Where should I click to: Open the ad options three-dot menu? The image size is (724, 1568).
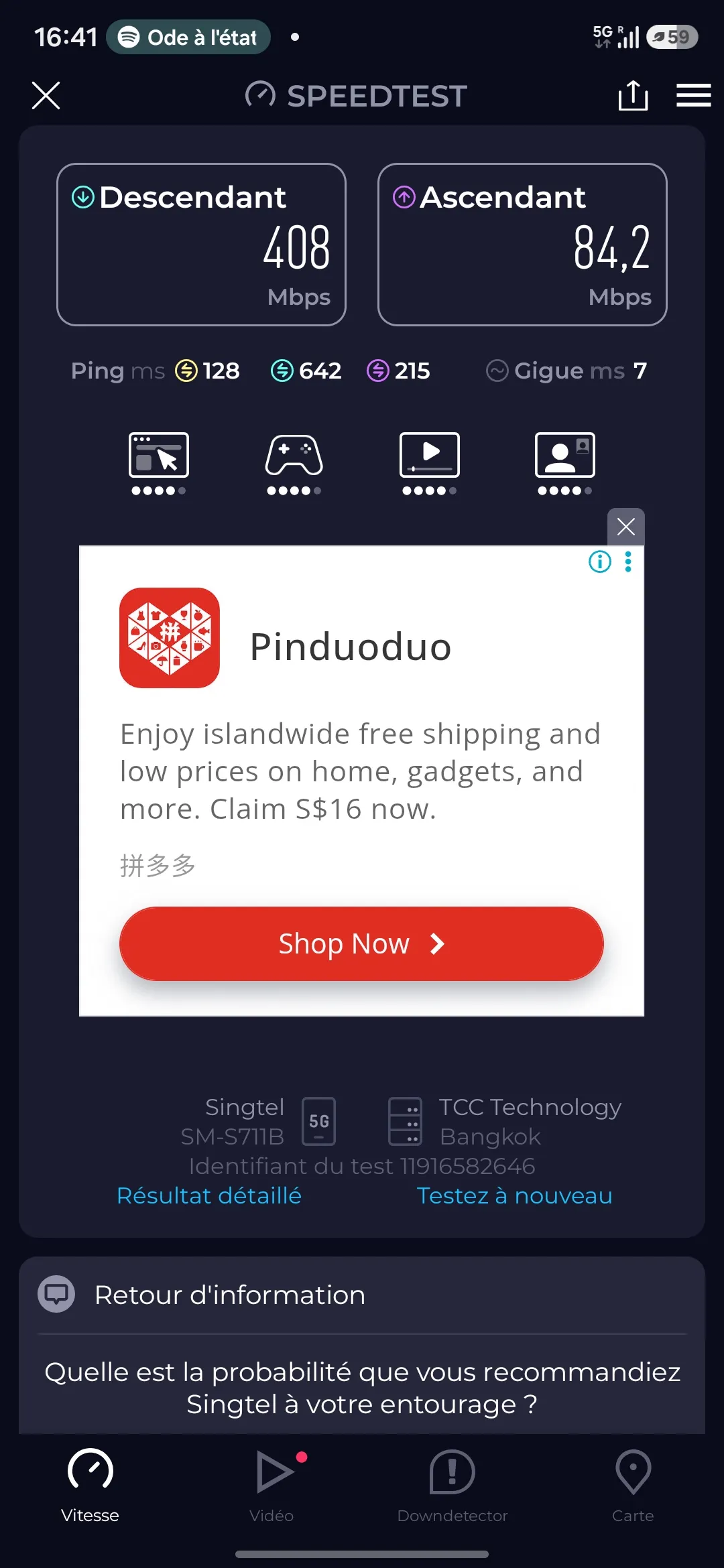(x=628, y=562)
